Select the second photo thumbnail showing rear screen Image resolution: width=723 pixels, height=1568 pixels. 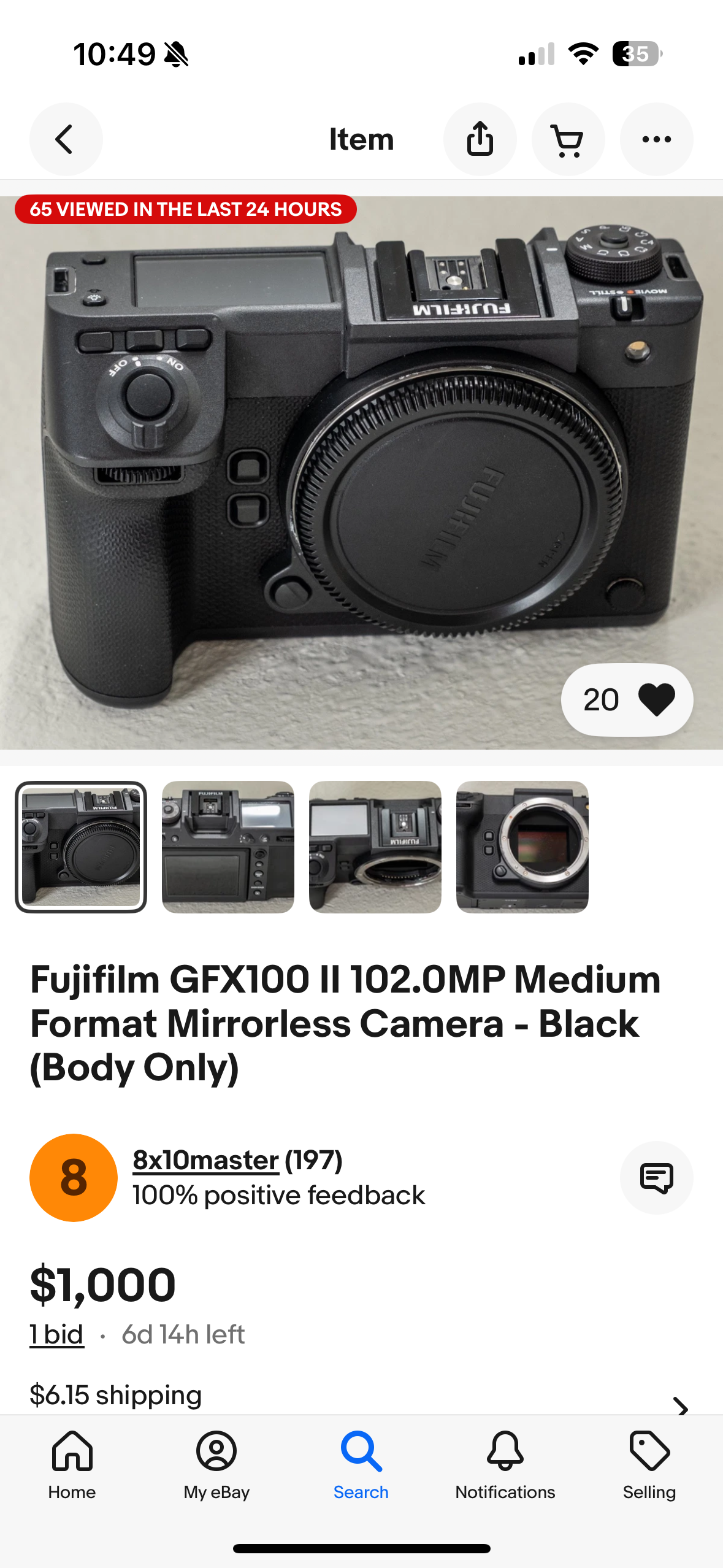pyautogui.click(x=228, y=847)
